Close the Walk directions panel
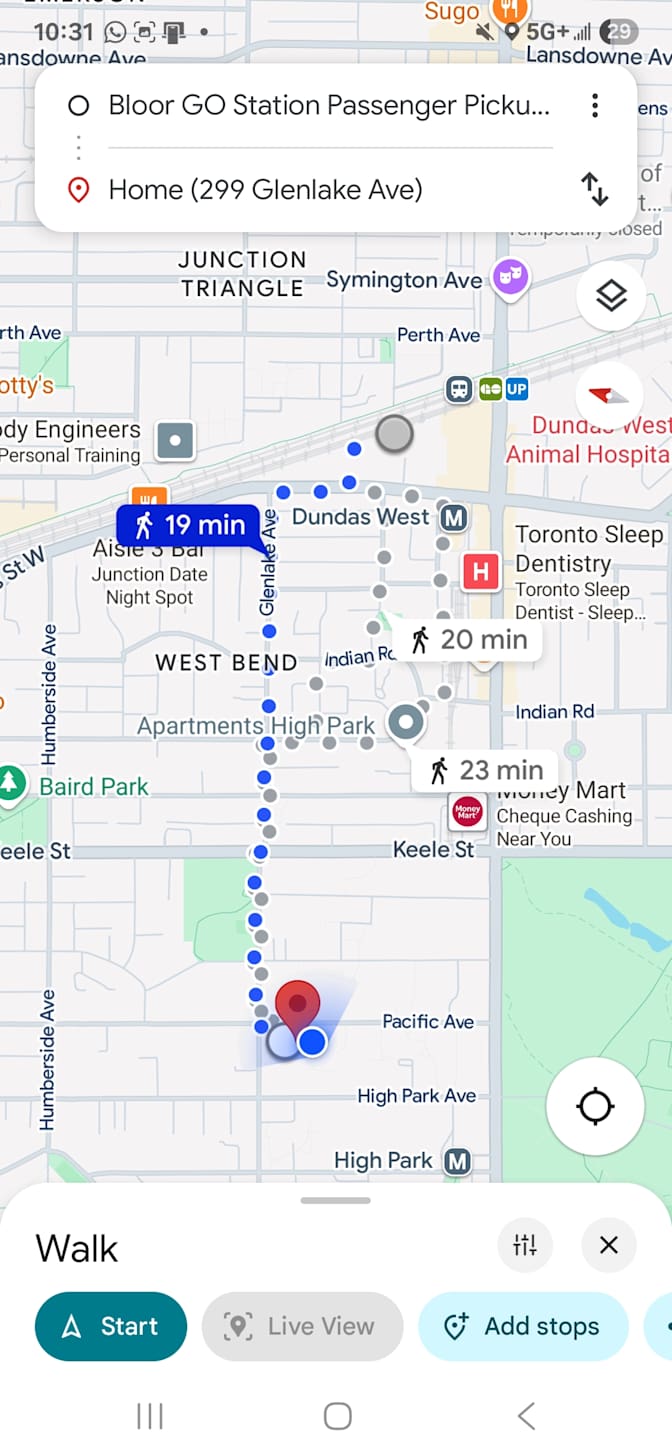 [609, 1245]
